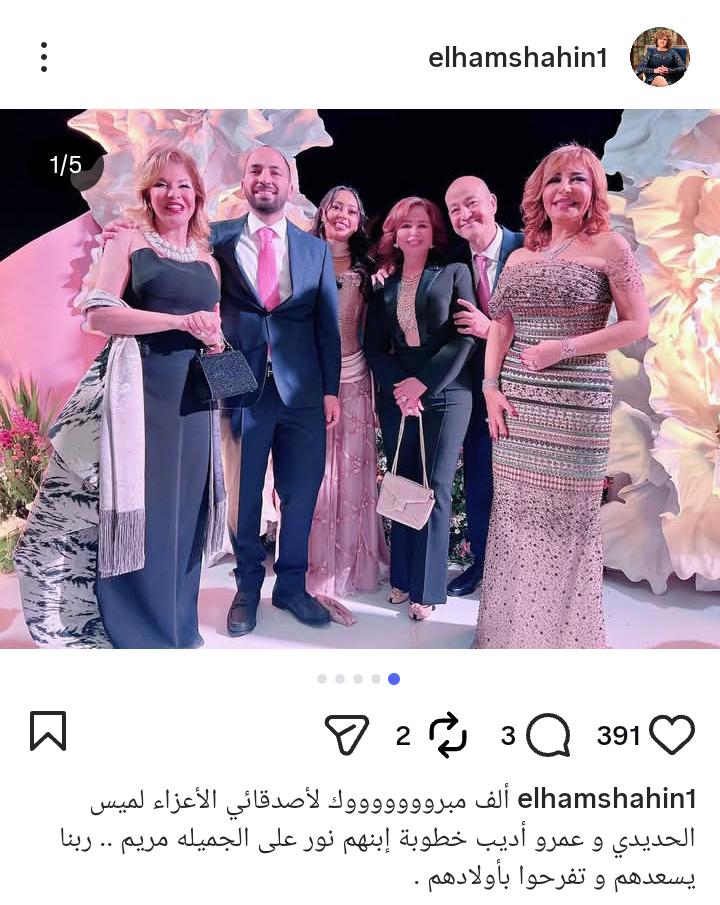Tap the carousel page indicator dots
This screenshot has width=720, height=905.
click(358, 679)
